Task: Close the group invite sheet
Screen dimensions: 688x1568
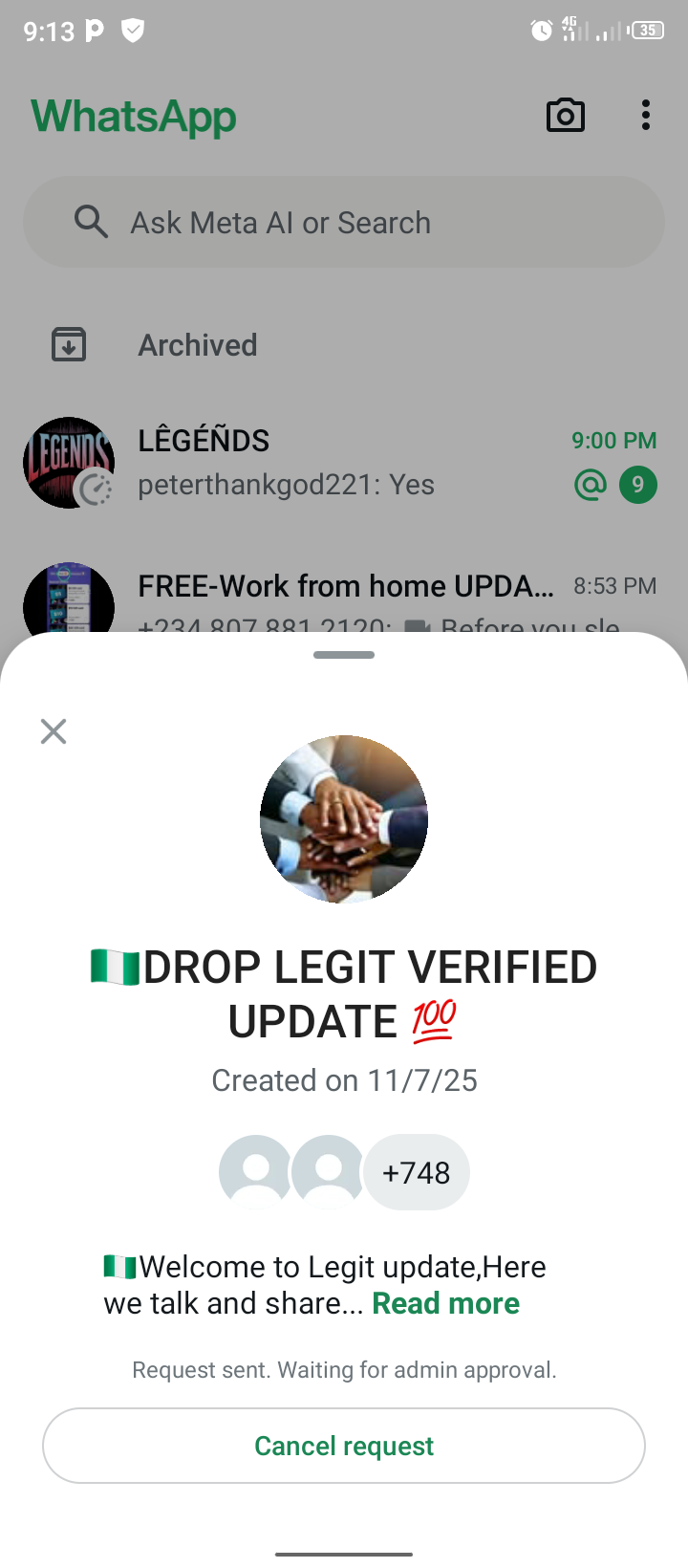Action: pyautogui.click(x=54, y=731)
